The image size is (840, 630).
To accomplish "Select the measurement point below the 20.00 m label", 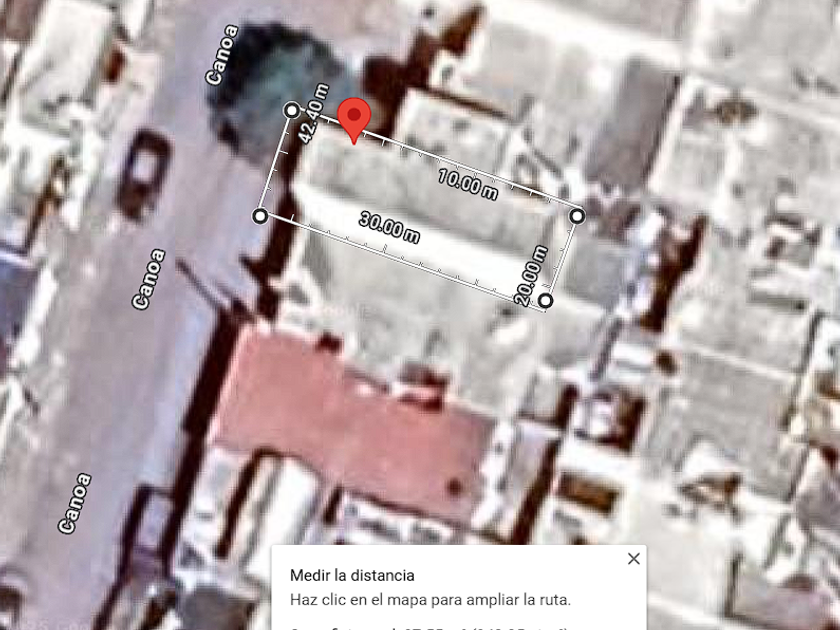I will pos(545,301).
